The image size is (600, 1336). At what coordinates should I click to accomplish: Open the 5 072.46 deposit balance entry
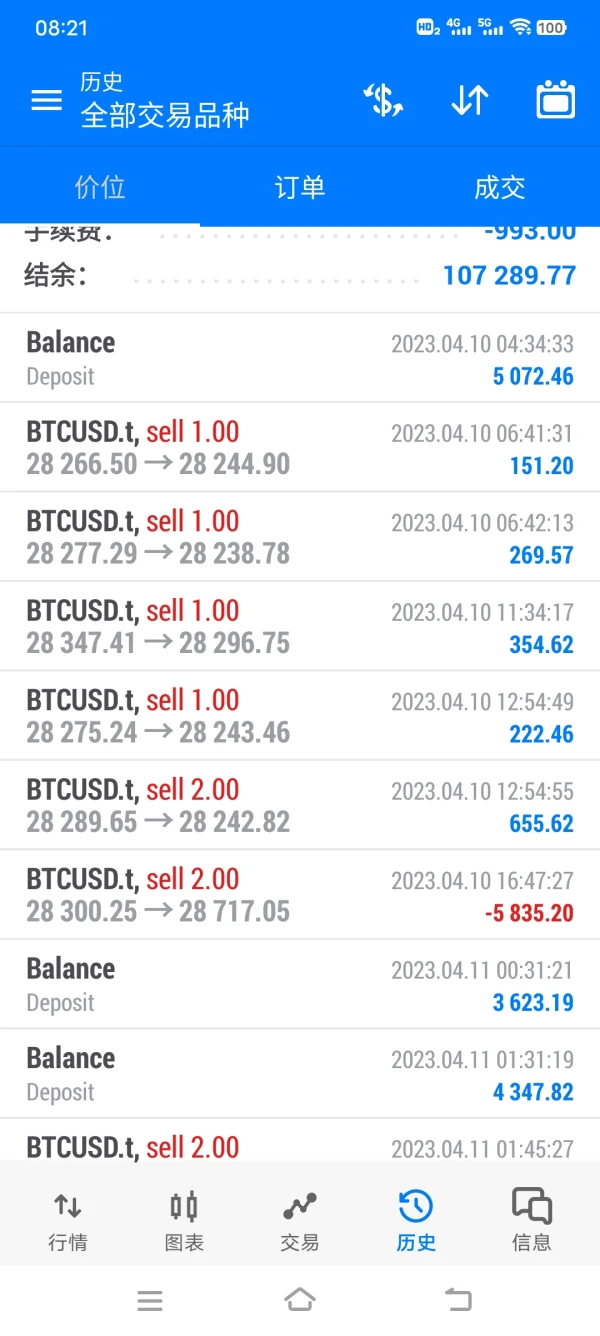point(300,358)
